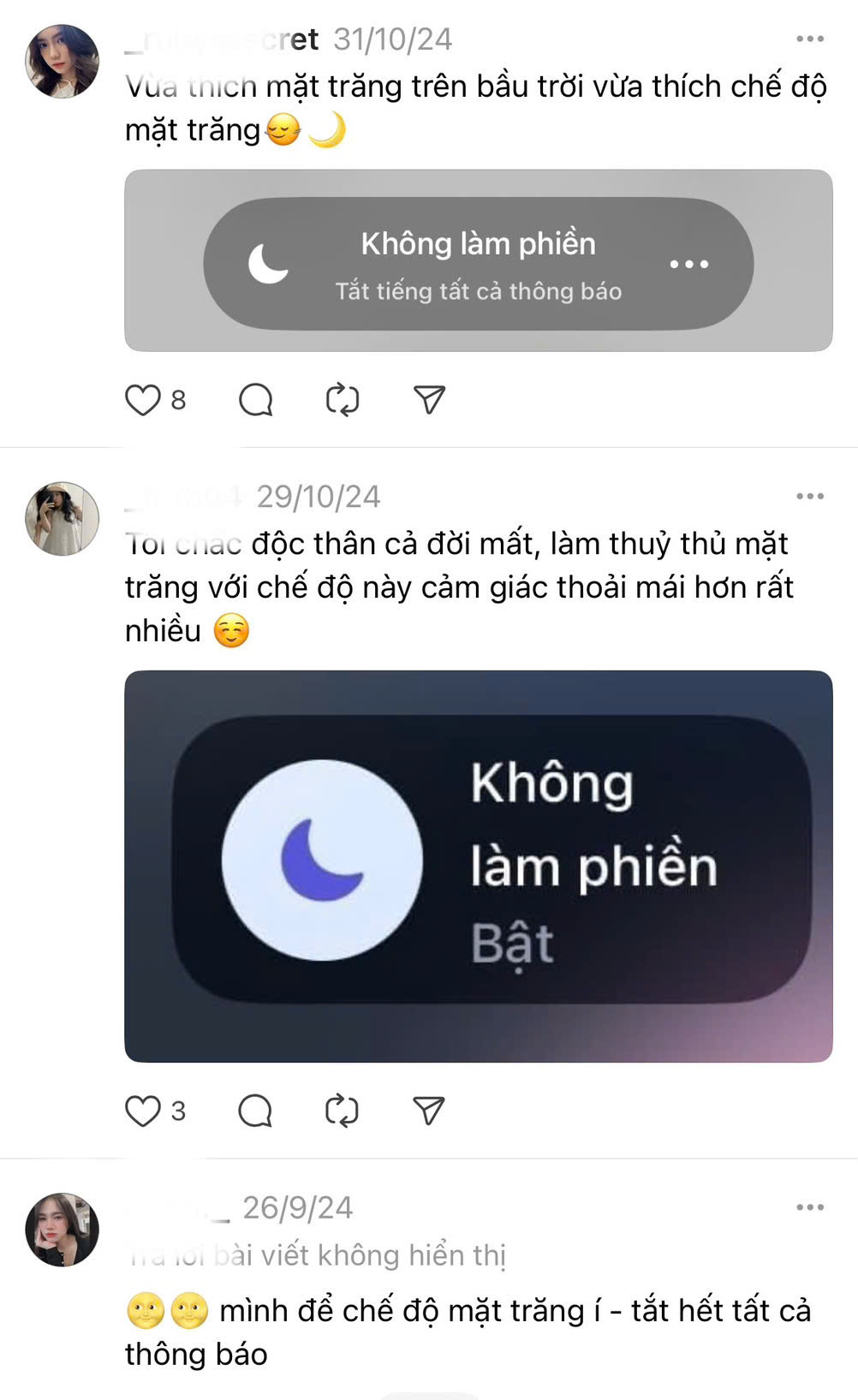Open more options on the 29/10/24 post
The height and width of the screenshot is (1400, 858).
point(809,497)
